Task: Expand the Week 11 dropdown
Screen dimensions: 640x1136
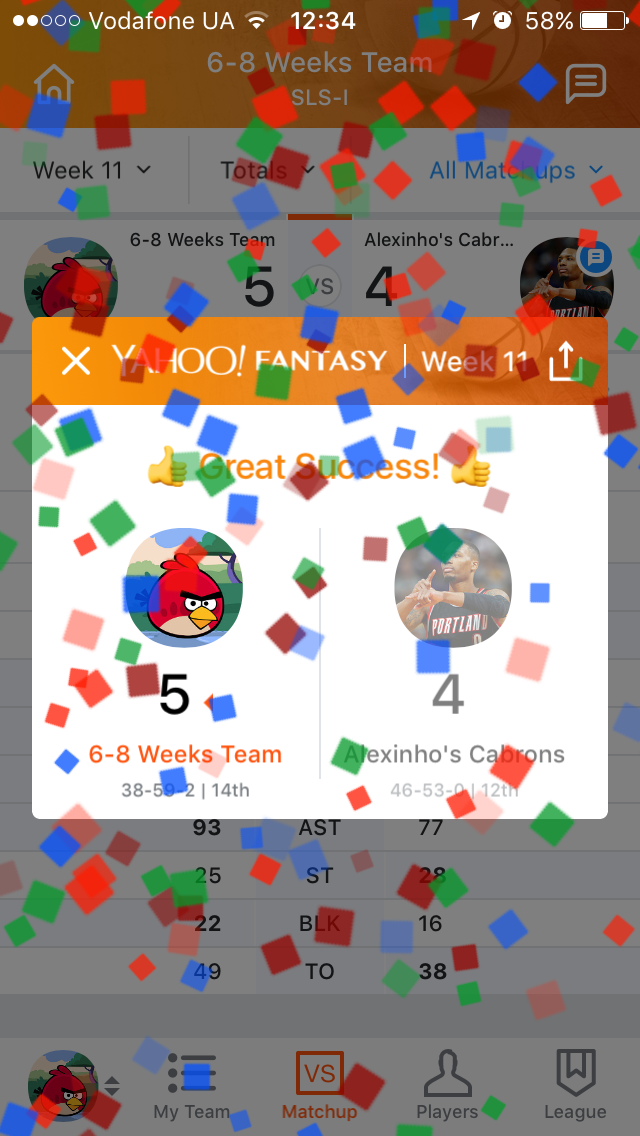Action: [x=92, y=171]
